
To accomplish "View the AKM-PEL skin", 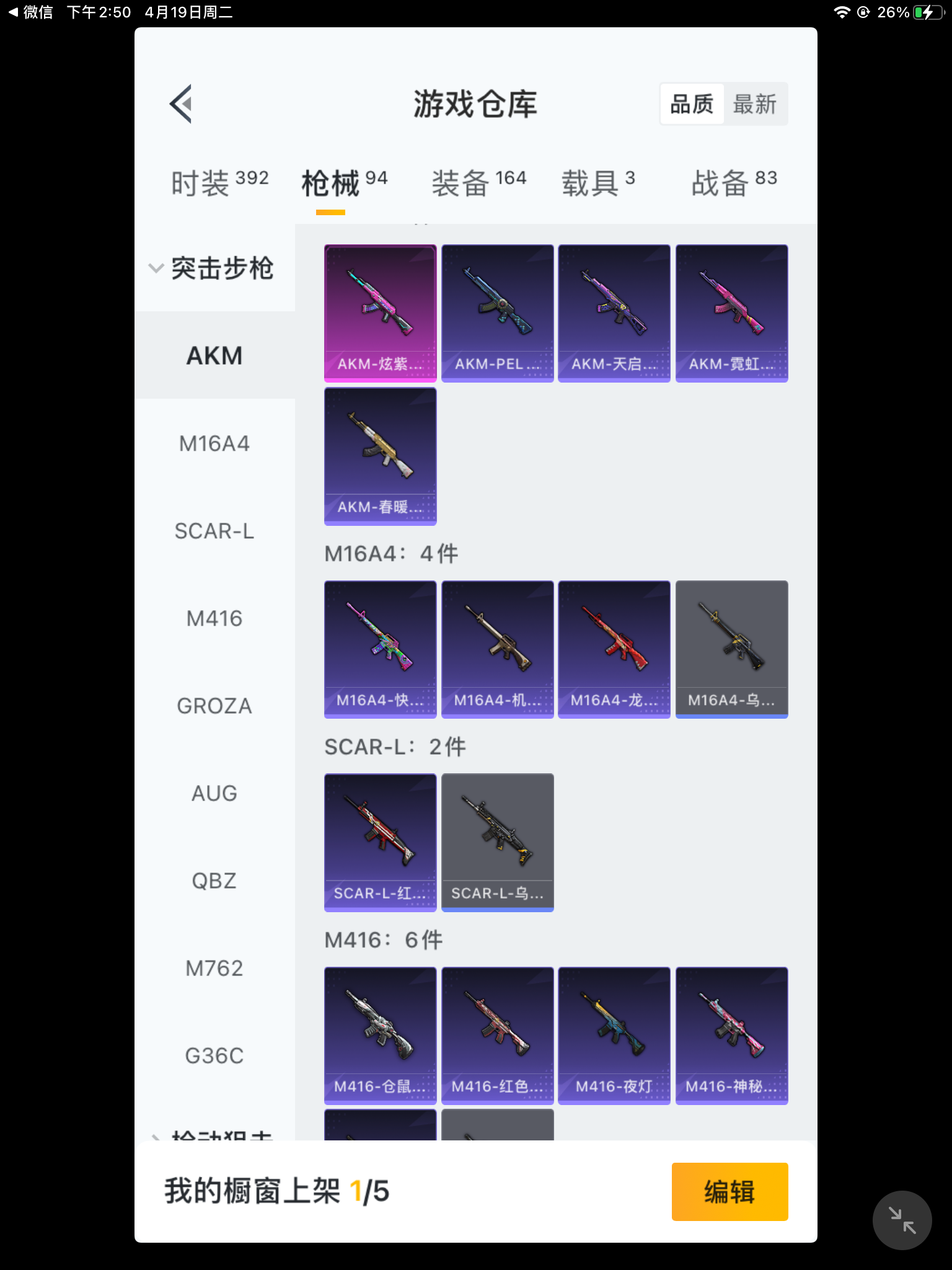I will tap(498, 313).
